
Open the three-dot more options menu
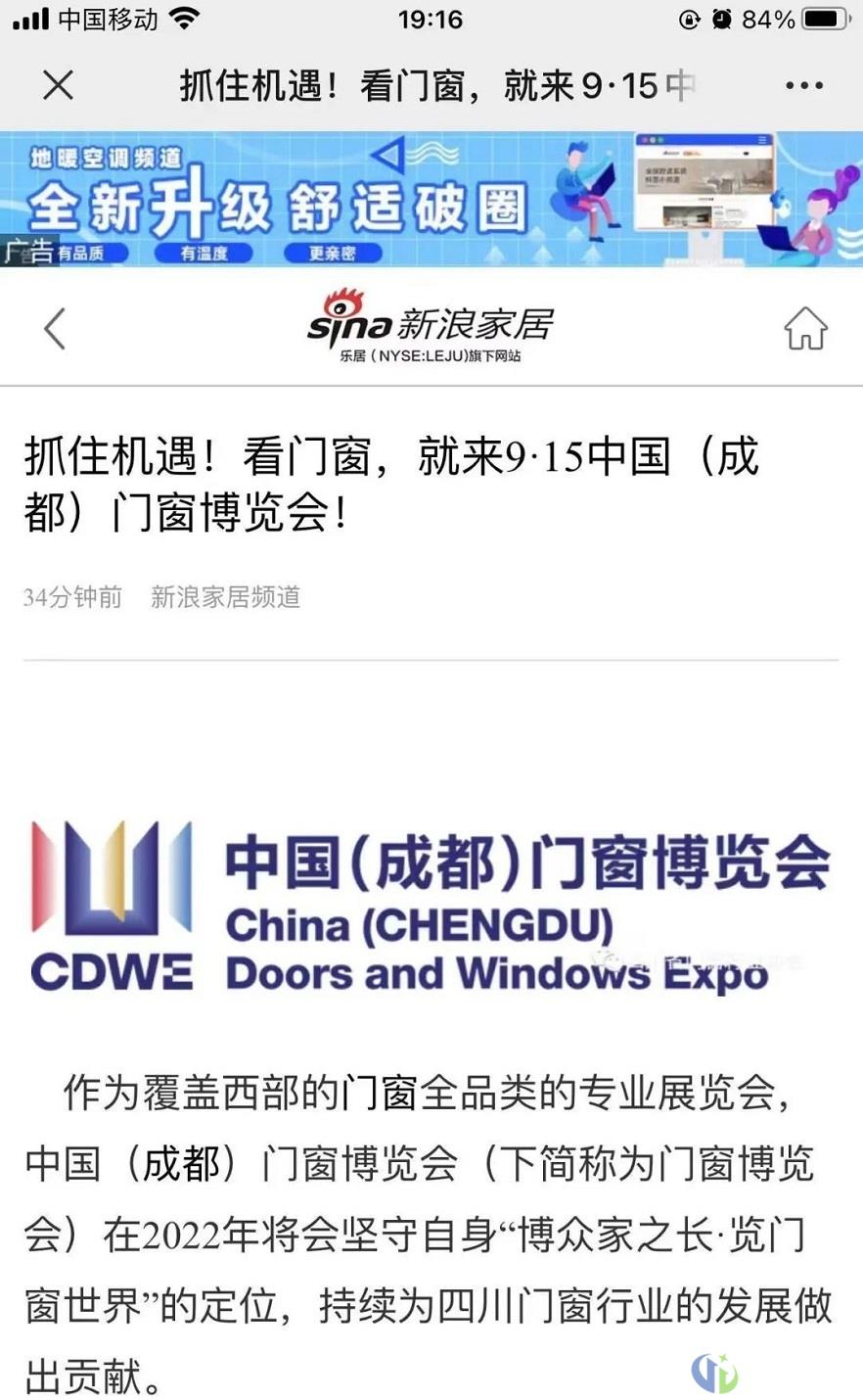coord(804,86)
